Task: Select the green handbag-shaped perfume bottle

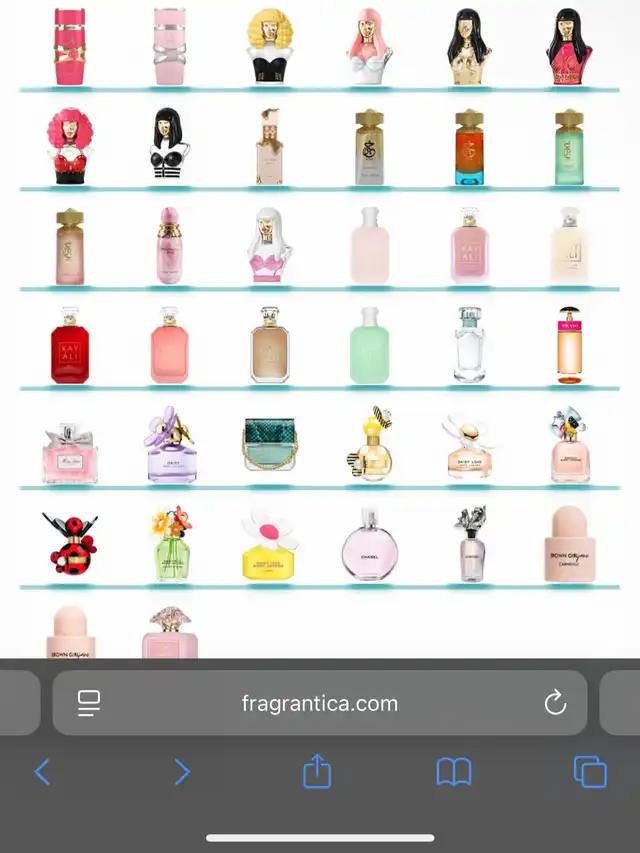Action: (270, 446)
